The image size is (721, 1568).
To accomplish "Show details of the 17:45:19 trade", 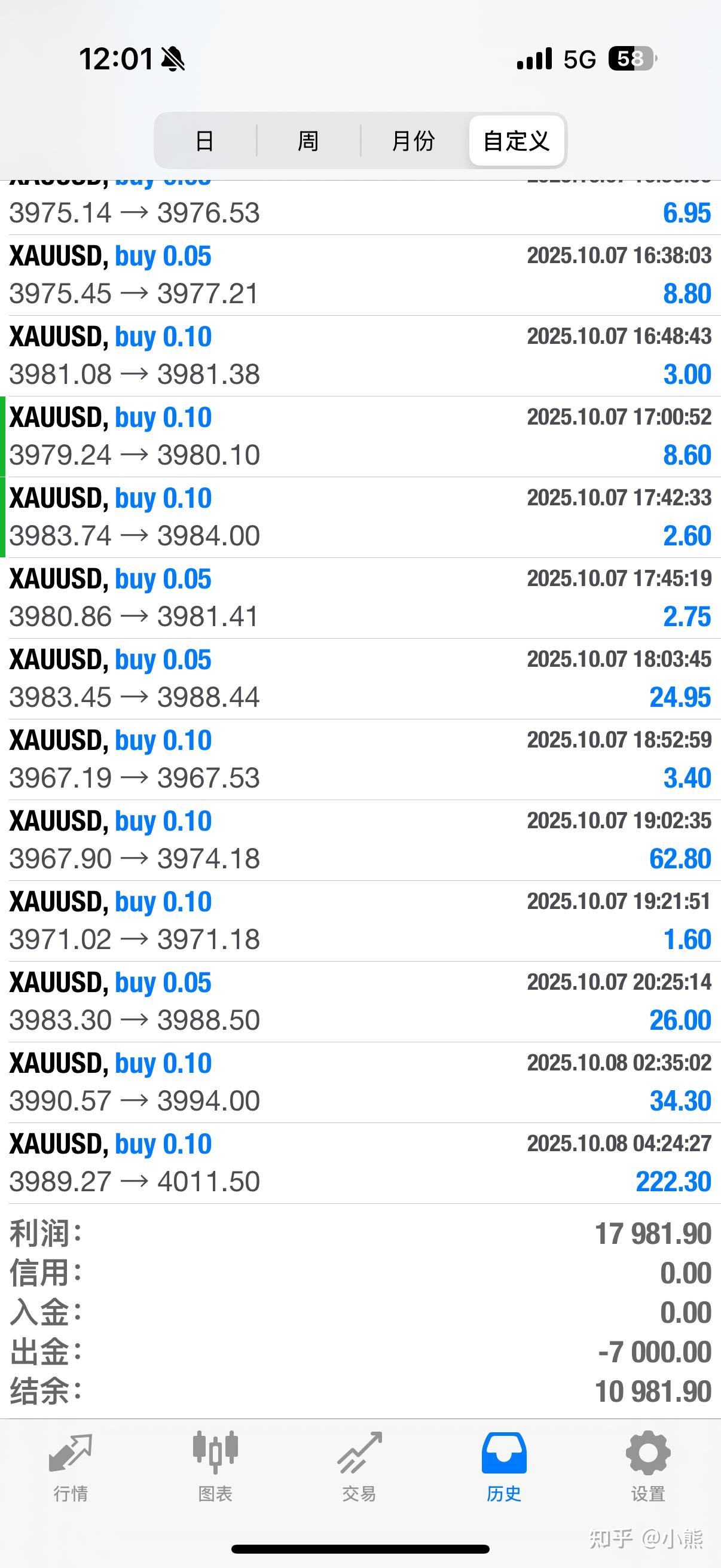I will pos(360,598).
